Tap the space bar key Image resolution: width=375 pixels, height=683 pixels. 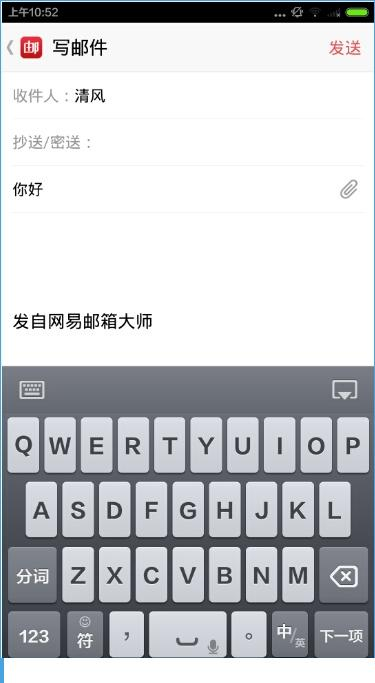(188, 635)
